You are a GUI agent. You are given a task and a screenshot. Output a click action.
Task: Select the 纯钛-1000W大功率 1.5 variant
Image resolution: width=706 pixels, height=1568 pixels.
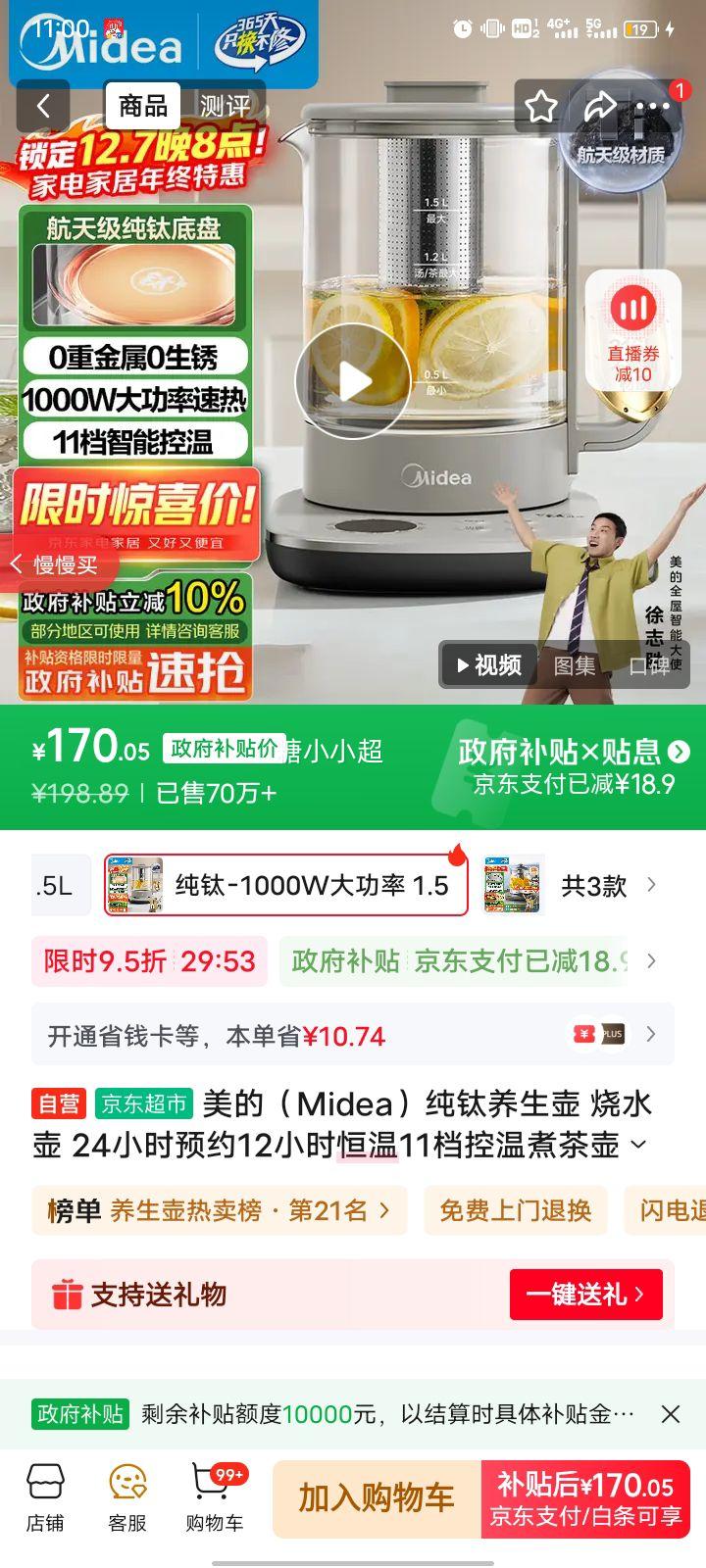click(x=284, y=884)
